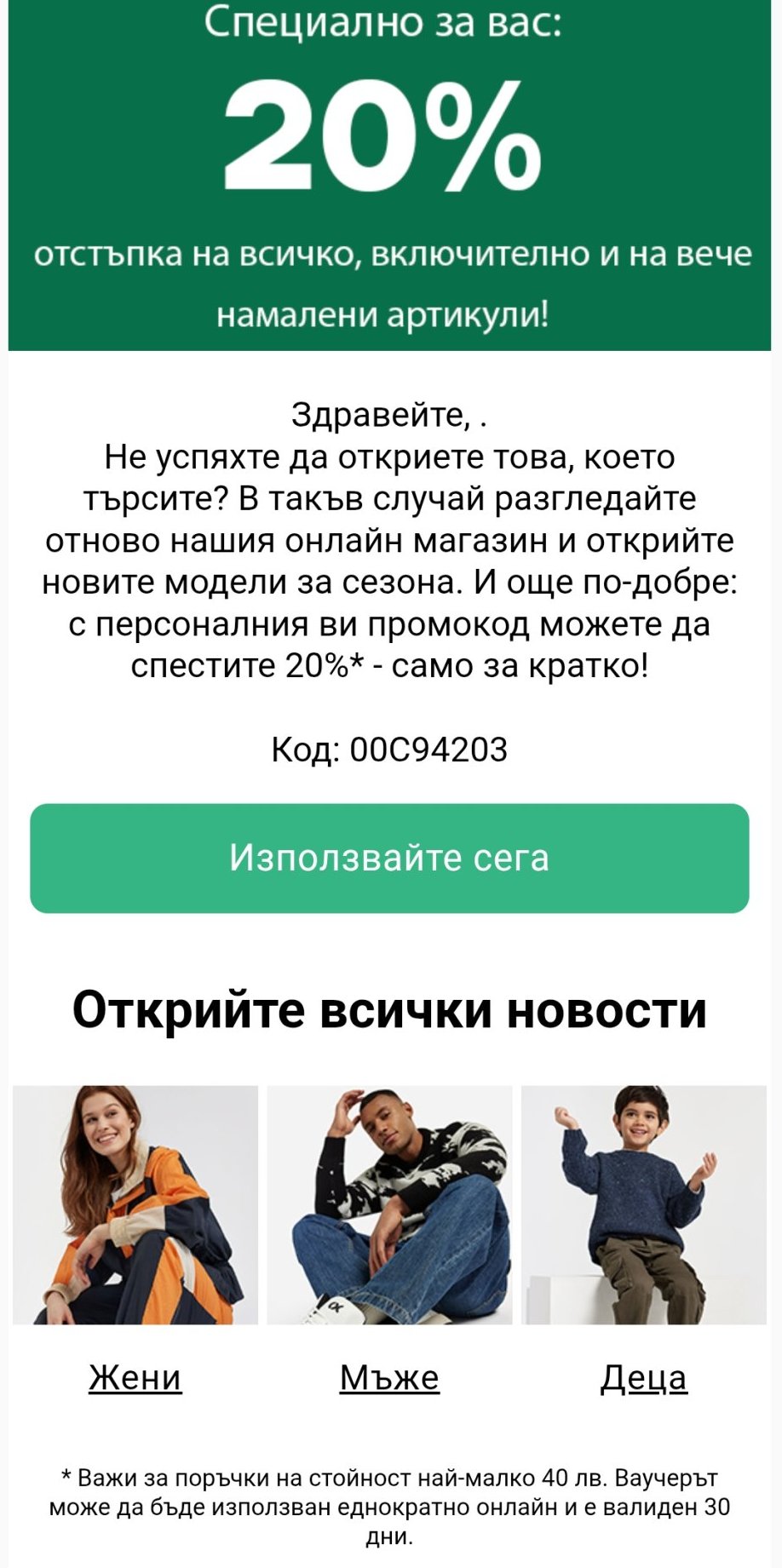This screenshot has height=1568, width=782.
Task: Open the Мъже category link
Action: point(389,1377)
